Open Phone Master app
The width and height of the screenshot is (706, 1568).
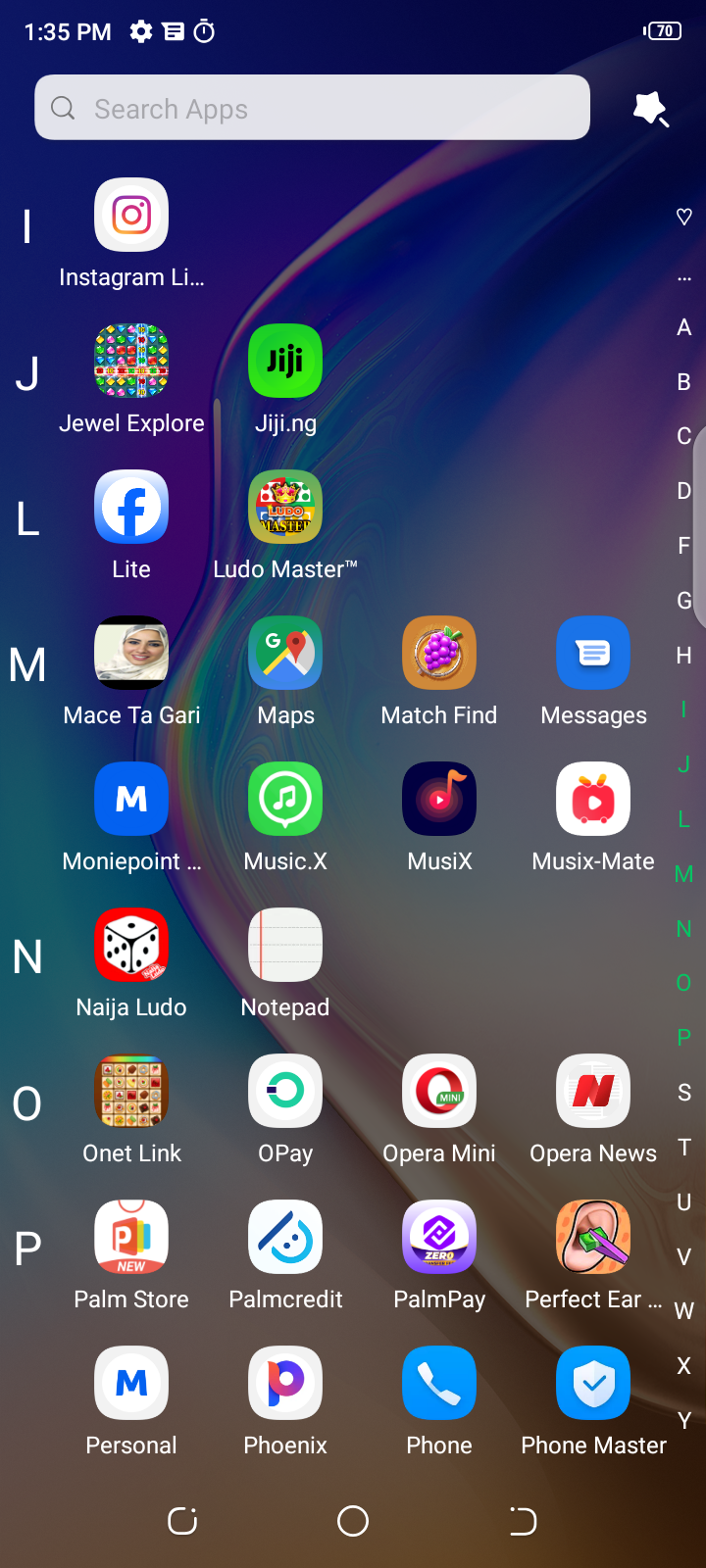(593, 1384)
